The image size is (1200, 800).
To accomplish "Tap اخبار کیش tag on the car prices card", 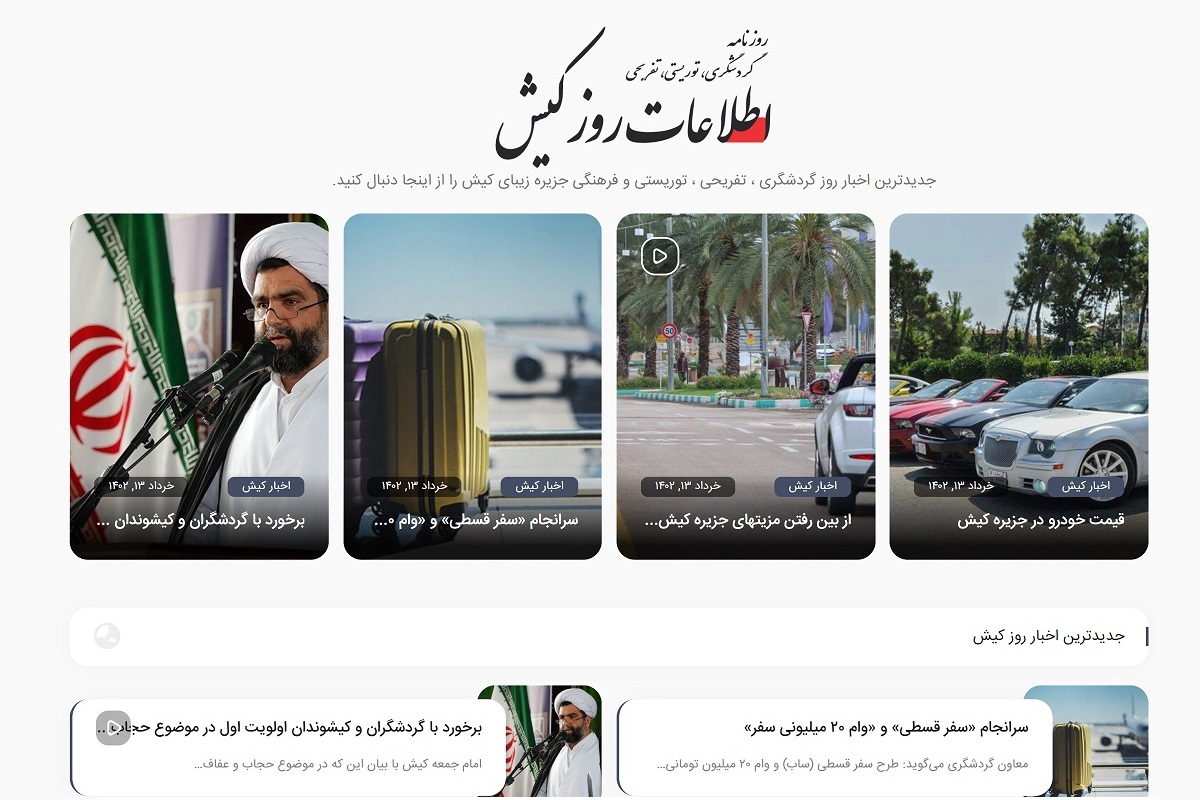I will [x=1085, y=487].
